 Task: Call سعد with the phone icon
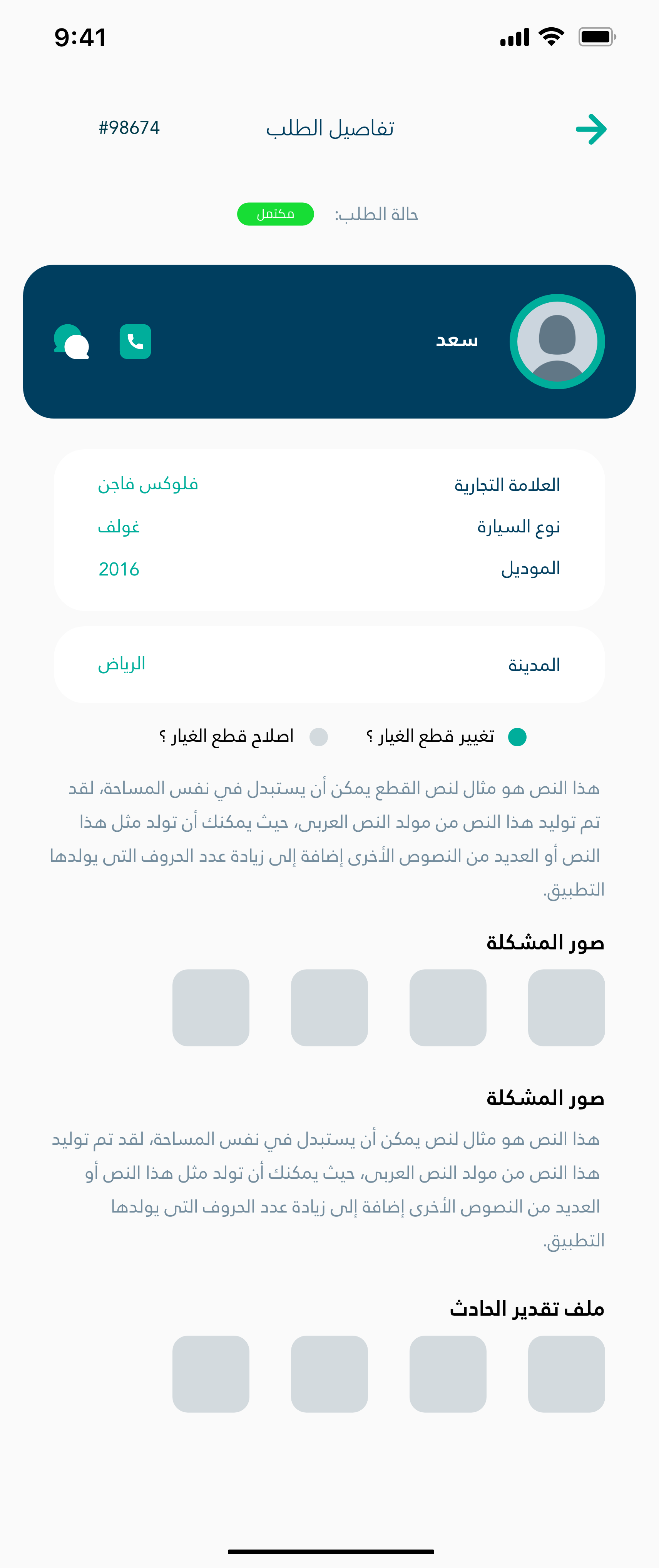pyautogui.click(x=135, y=342)
